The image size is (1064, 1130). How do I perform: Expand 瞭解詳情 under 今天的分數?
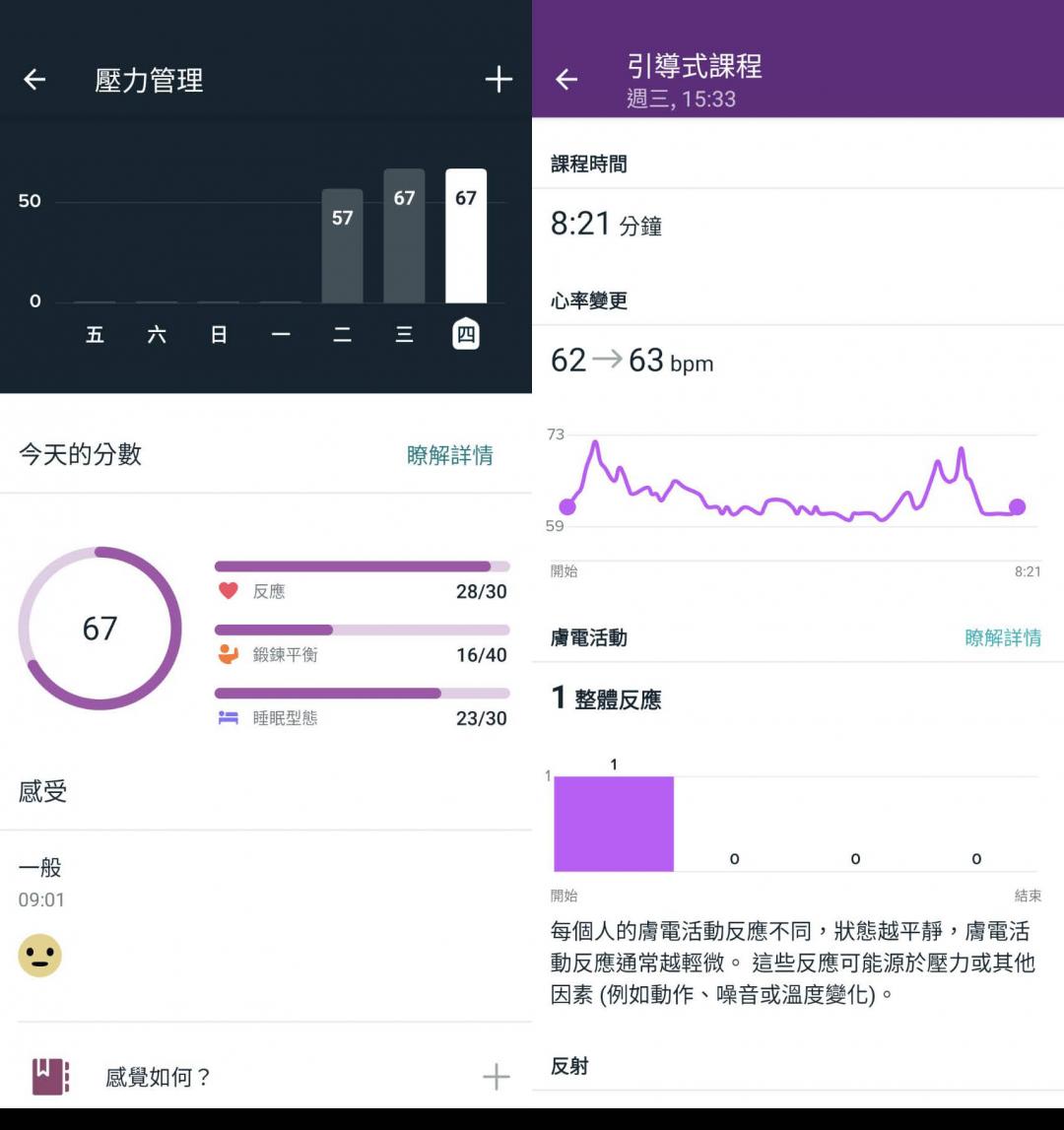click(449, 455)
